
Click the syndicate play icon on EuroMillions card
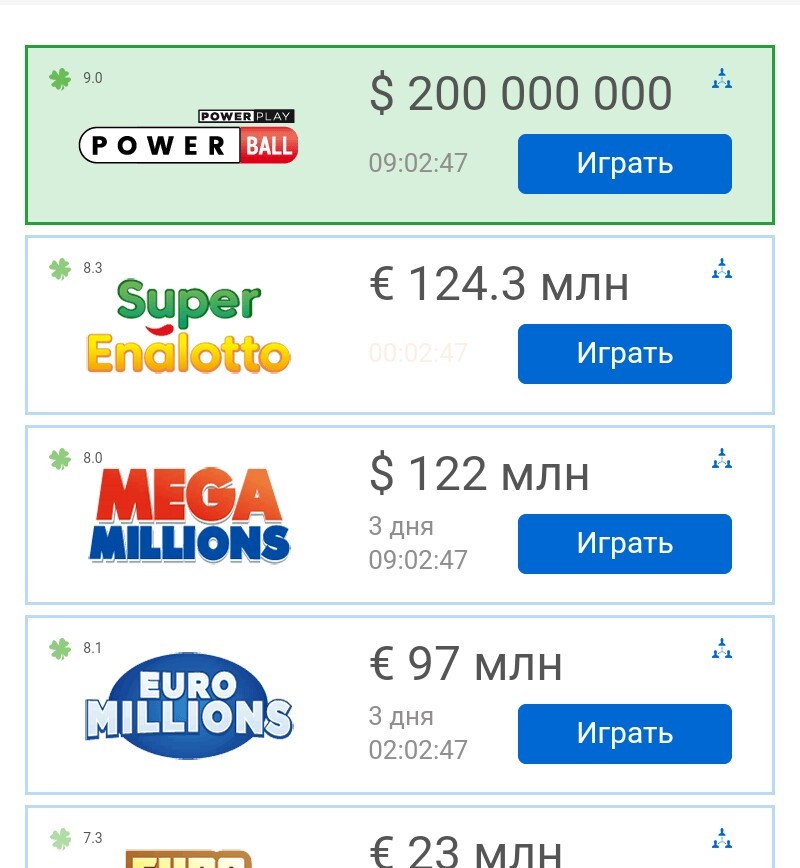click(722, 648)
